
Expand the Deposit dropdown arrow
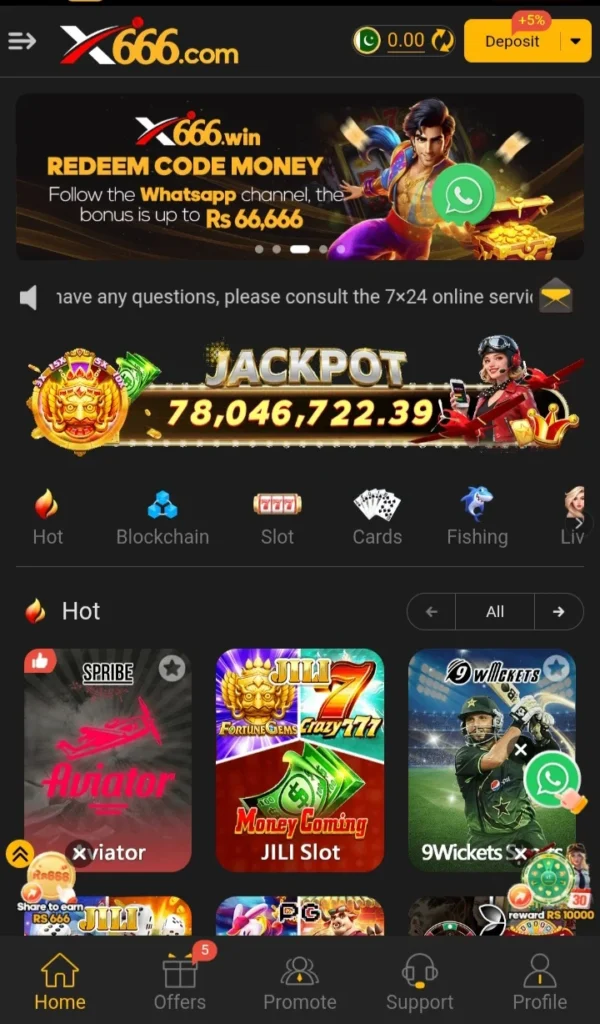point(575,41)
